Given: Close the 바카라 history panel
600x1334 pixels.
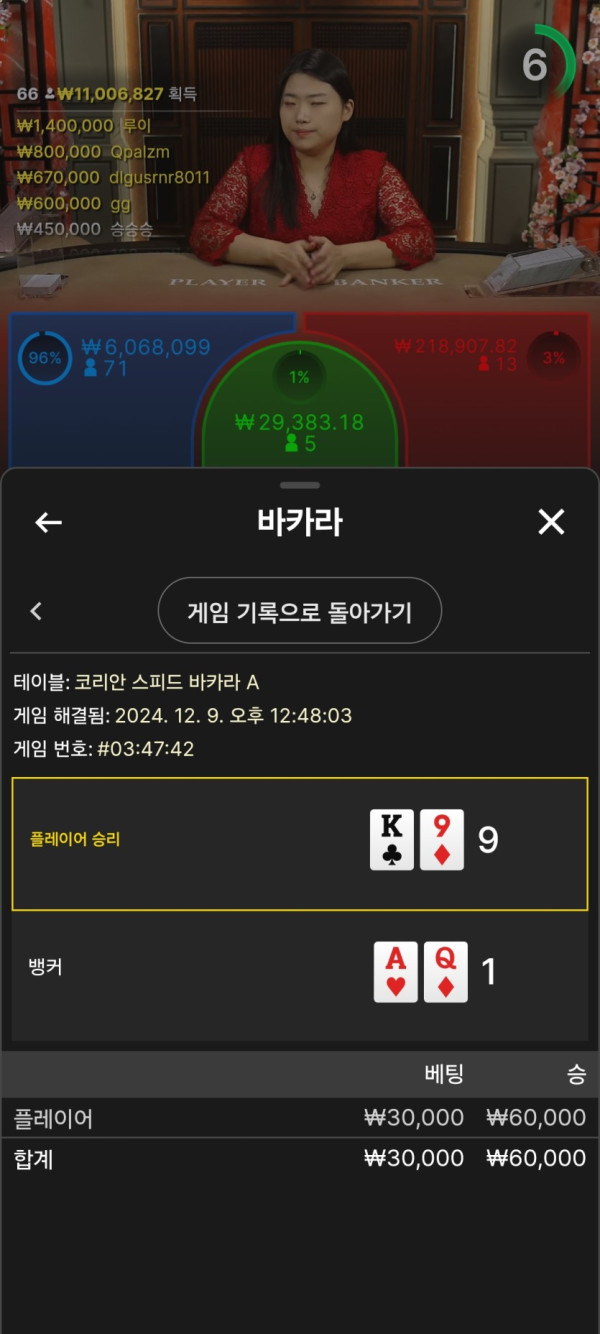Looking at the screenshot, I should coord(551,522).
